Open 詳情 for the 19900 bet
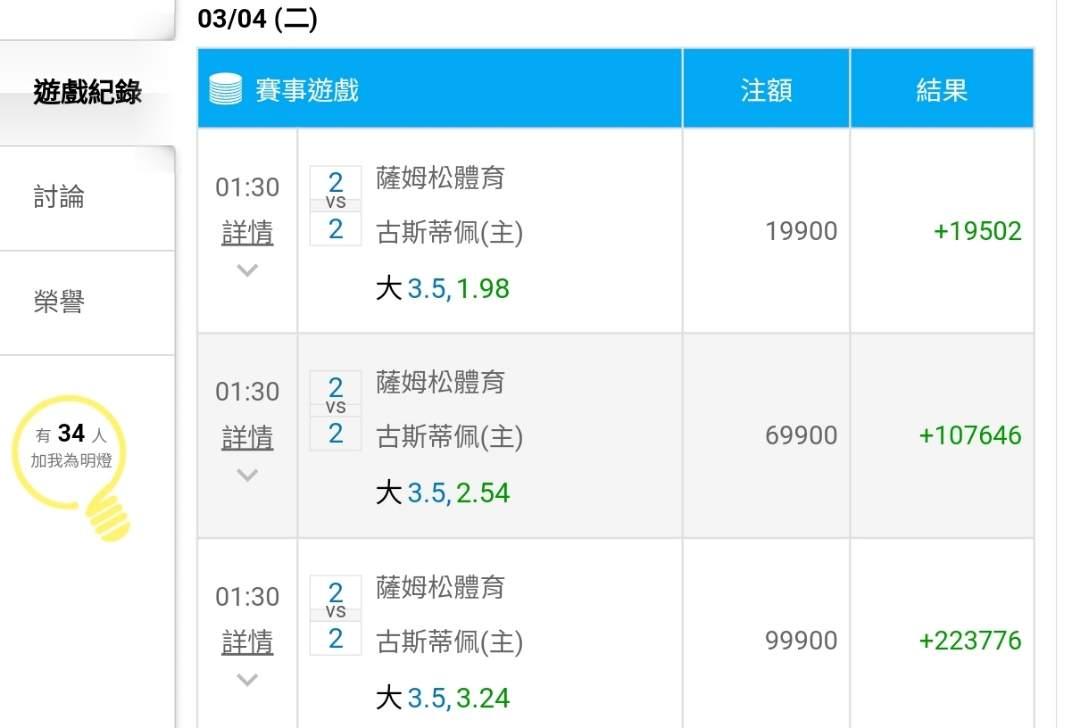This screenshot has width=1080, height=728. (247, 232)
